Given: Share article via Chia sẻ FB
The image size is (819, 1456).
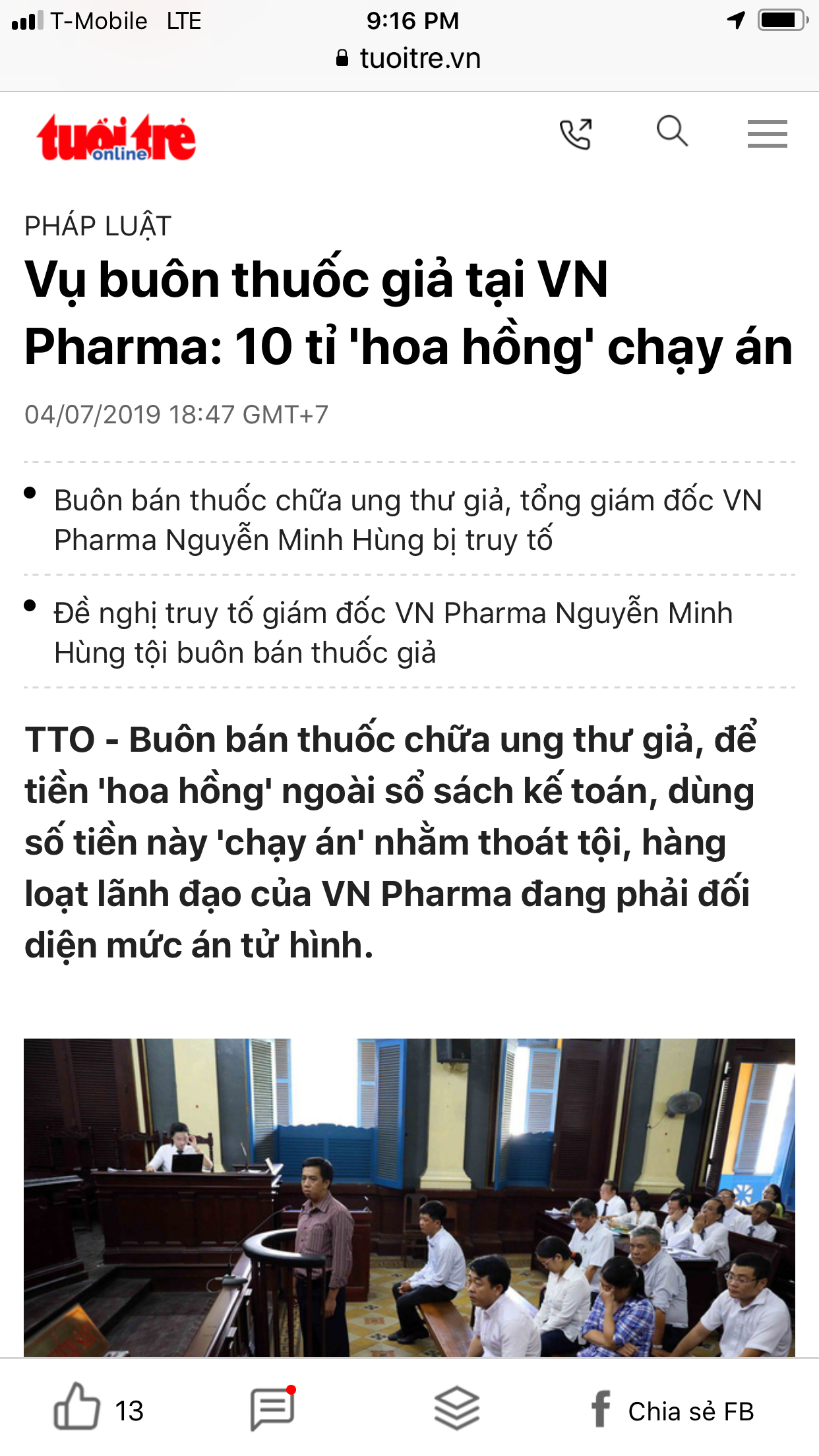Looking at the screenshot, I should tap(673, 1411).
